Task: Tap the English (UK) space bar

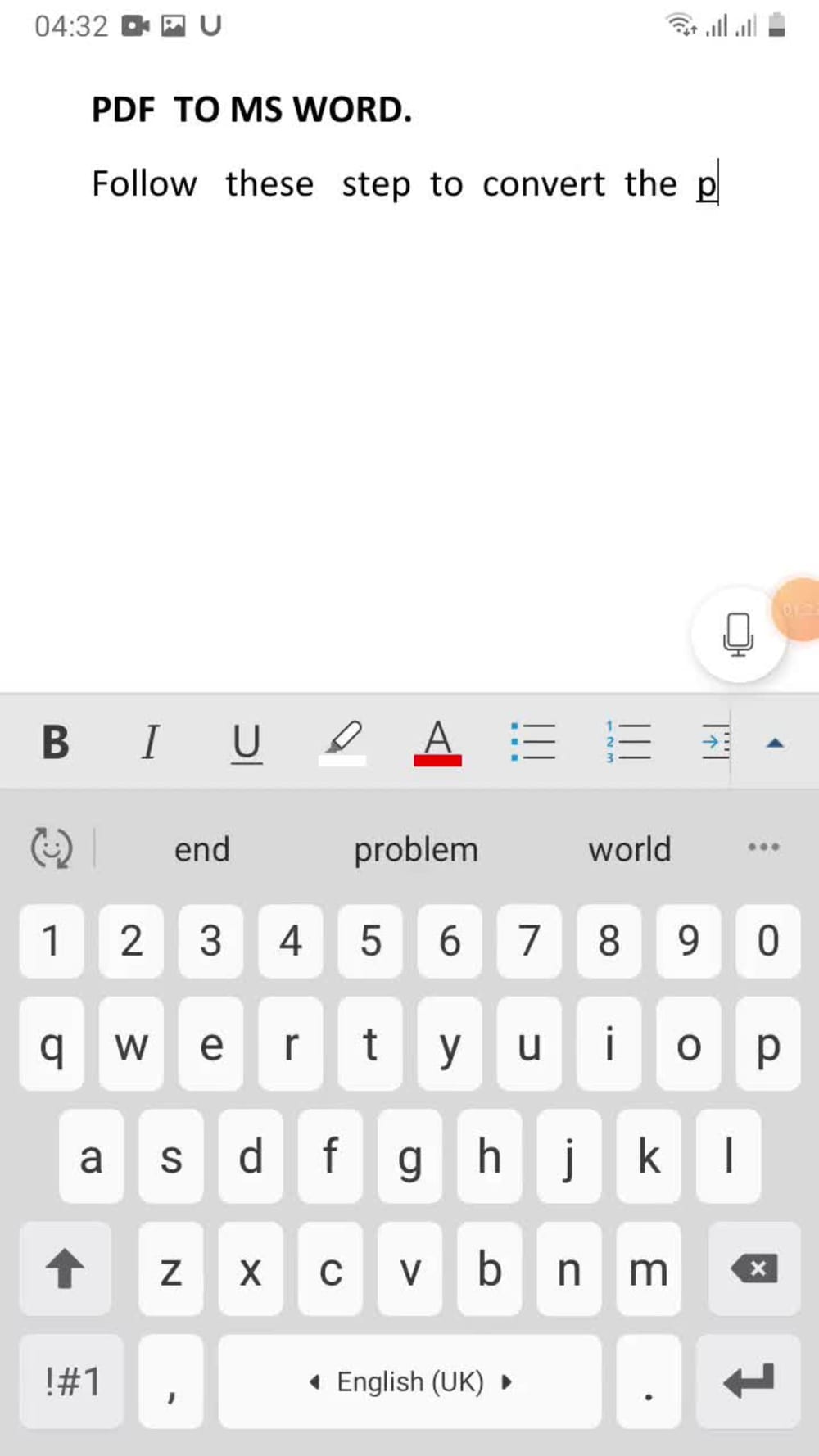Action: [x=409, y=1381]
